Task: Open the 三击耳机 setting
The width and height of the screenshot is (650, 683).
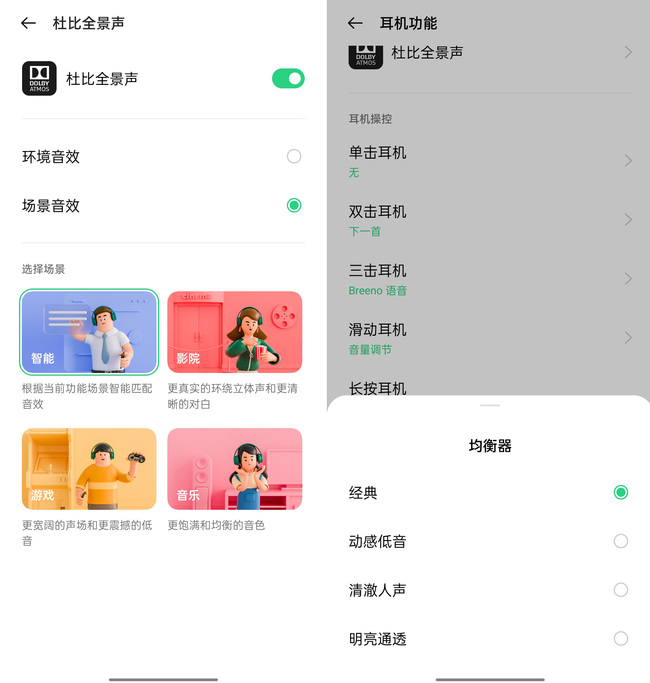Action: click(x=488, y=278)
